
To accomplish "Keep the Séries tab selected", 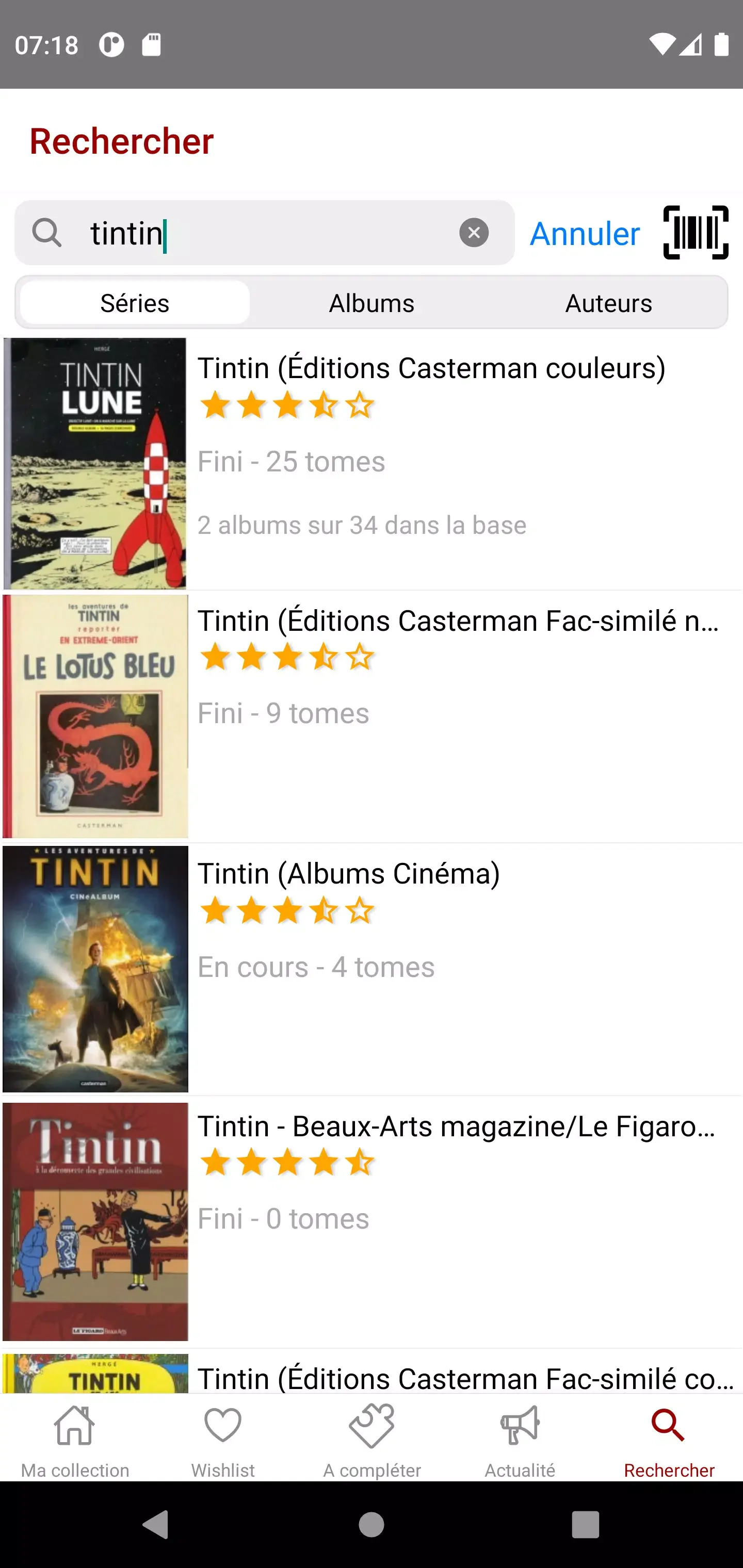I will (x=134, y=303).
